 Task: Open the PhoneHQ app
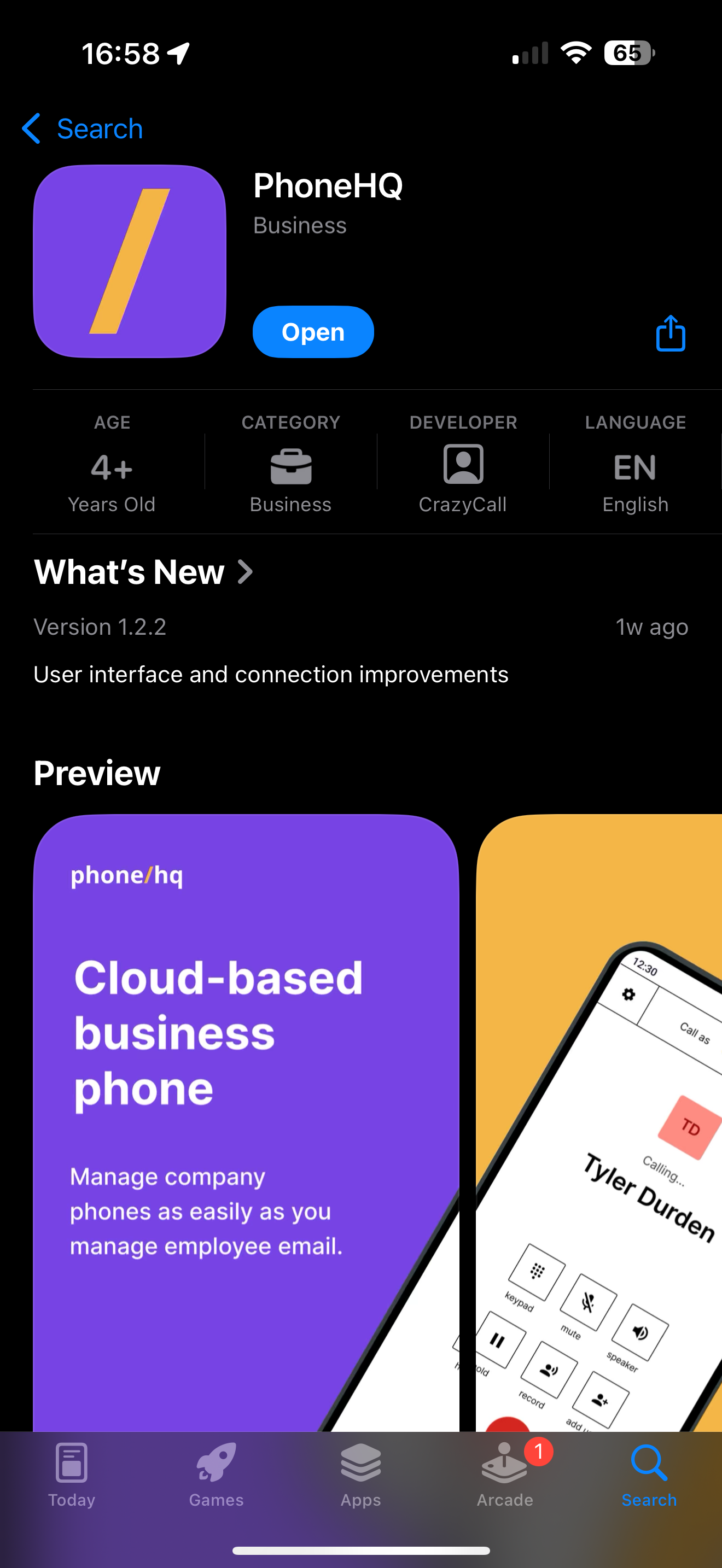(x=313, y=332)
